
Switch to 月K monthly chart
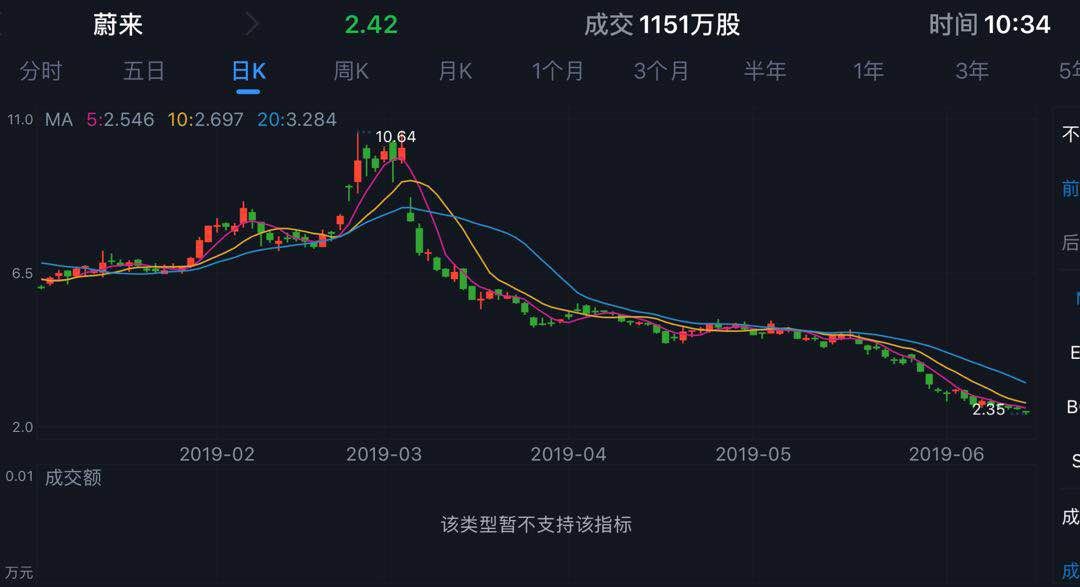tap(455, 71)
